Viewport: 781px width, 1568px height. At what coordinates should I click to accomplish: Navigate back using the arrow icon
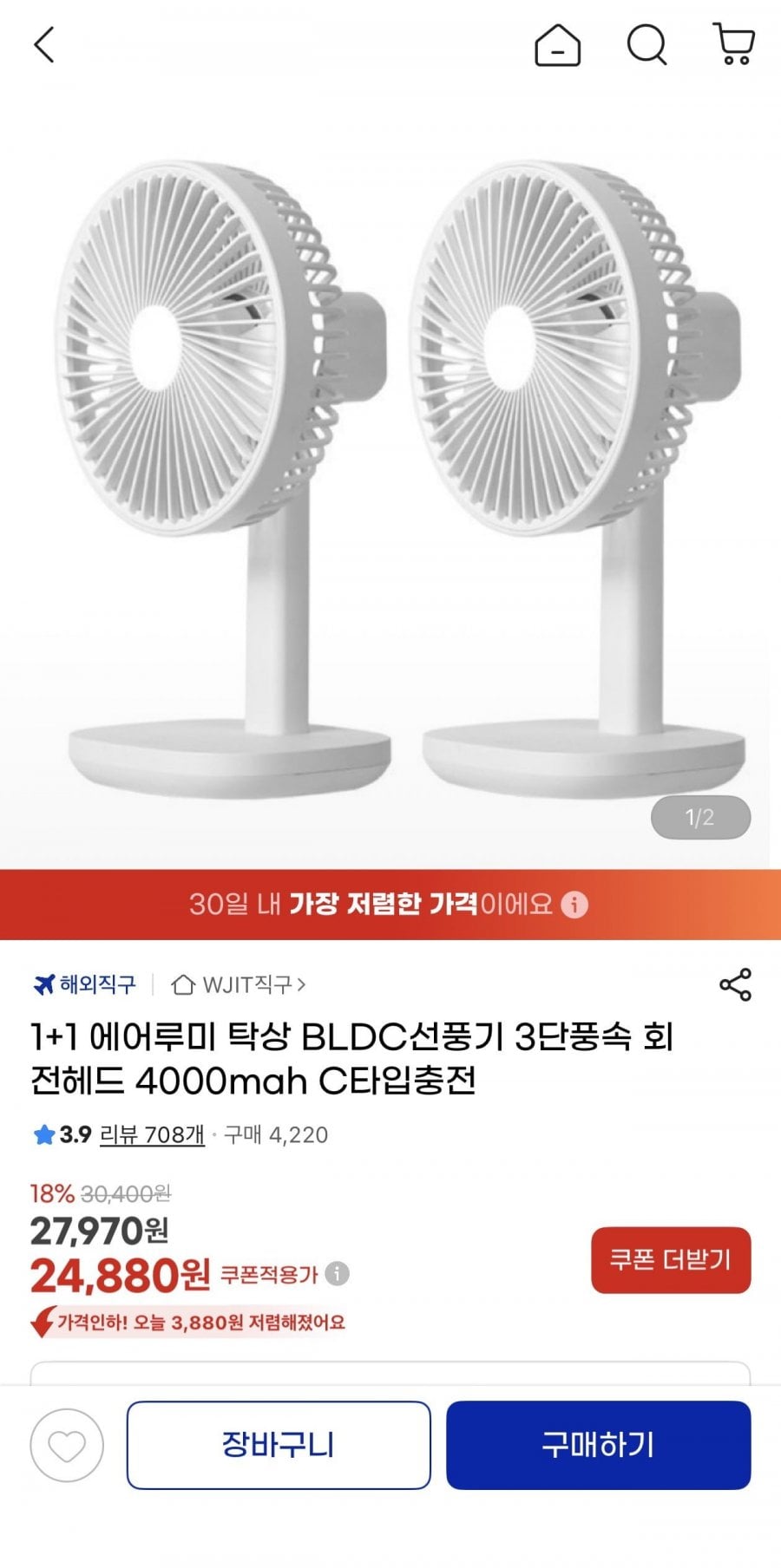point(43,45)
